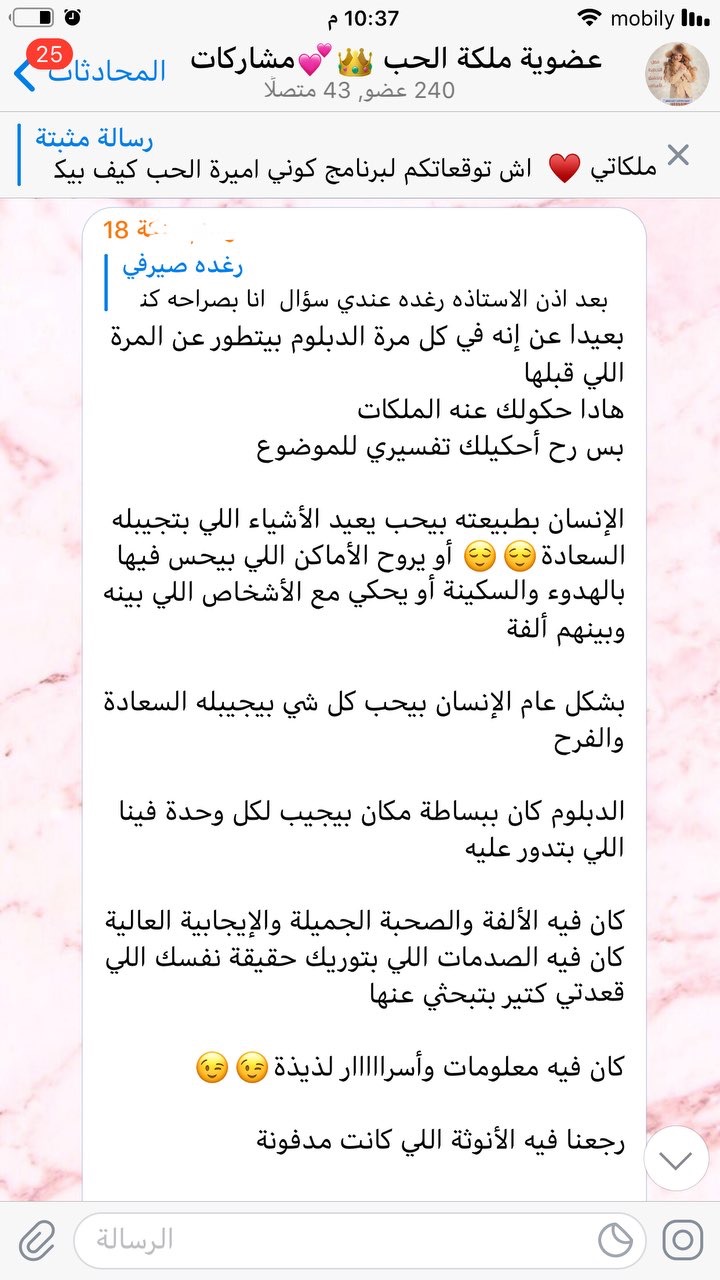
Task: Attach a file with the paperclip
Action: pos(36,1240)
